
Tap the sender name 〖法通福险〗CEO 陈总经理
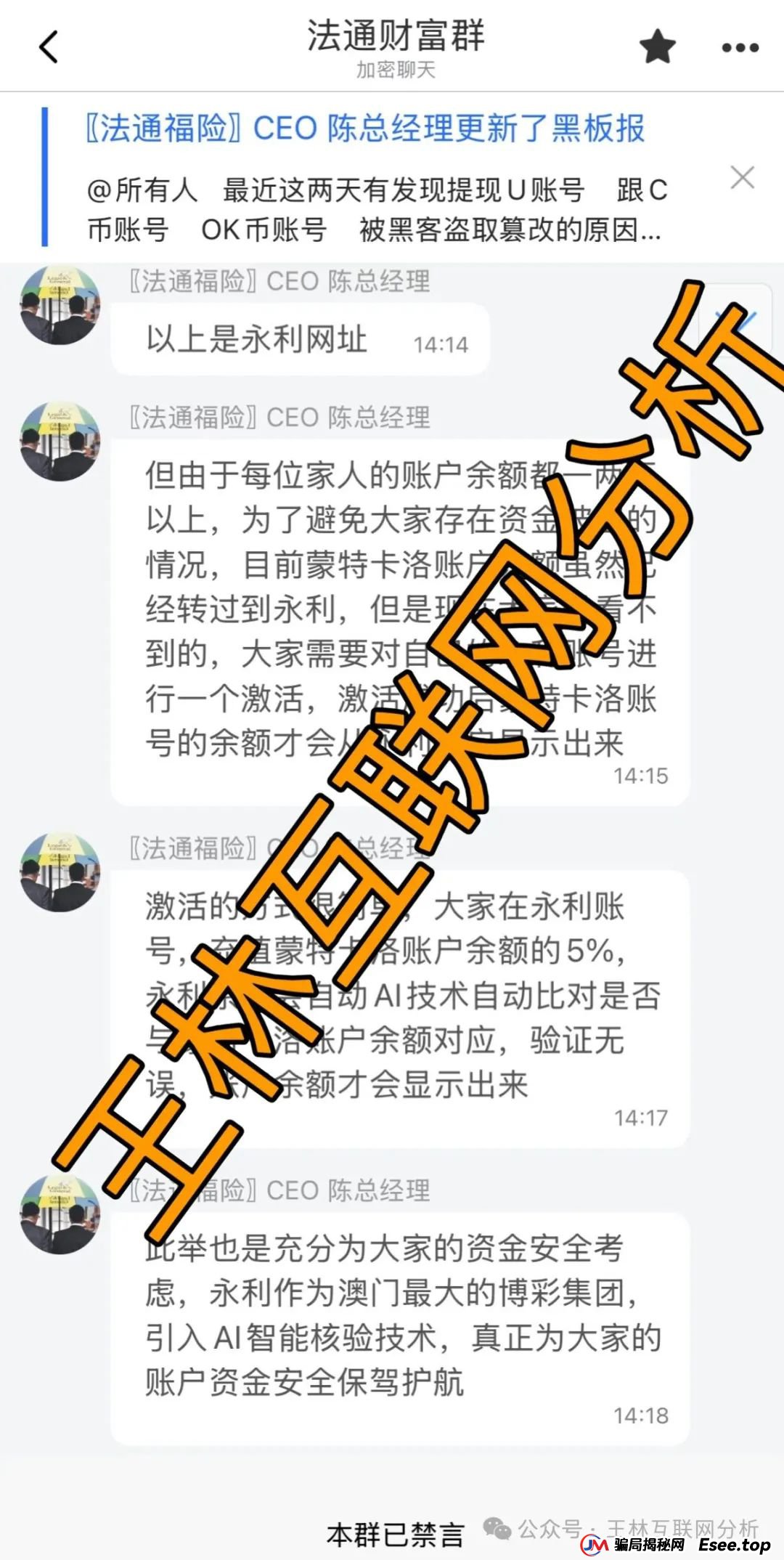(279, 283)
